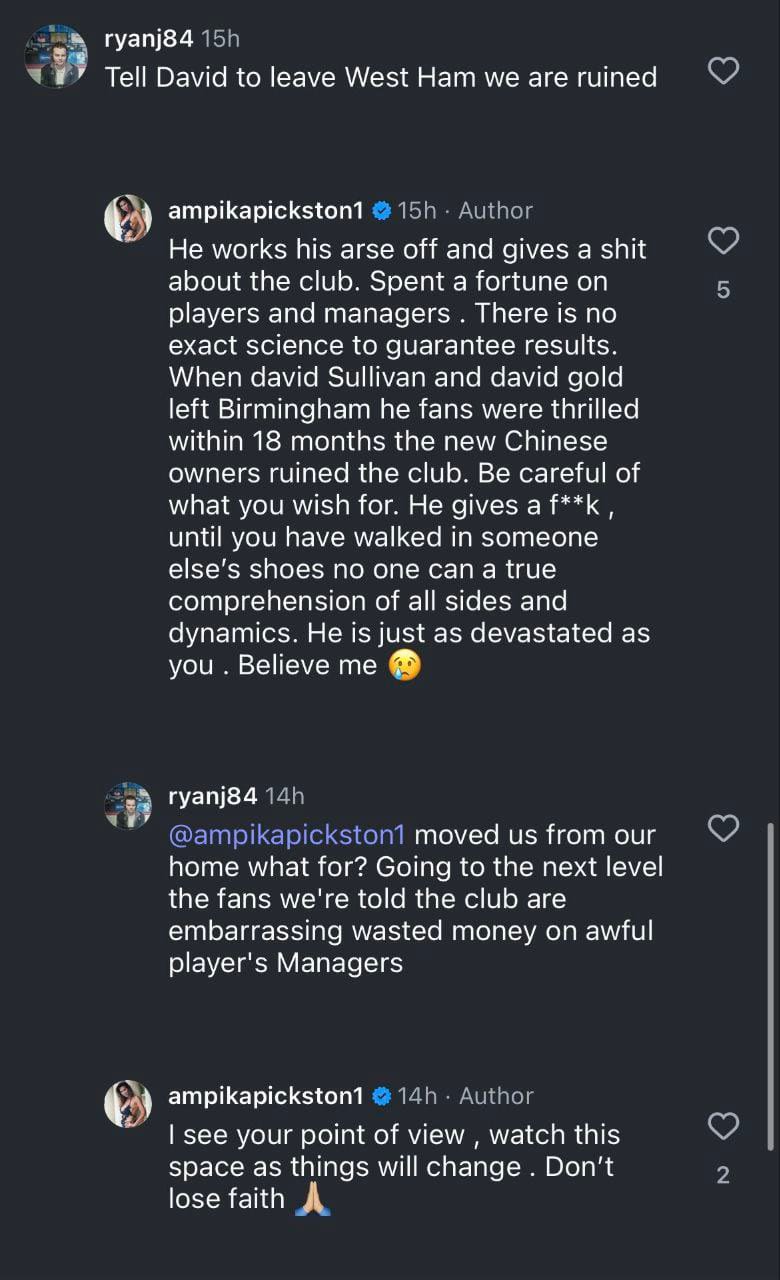Open ryanj84's avatar beside the "Tell David" comment

tap(56, 56)
